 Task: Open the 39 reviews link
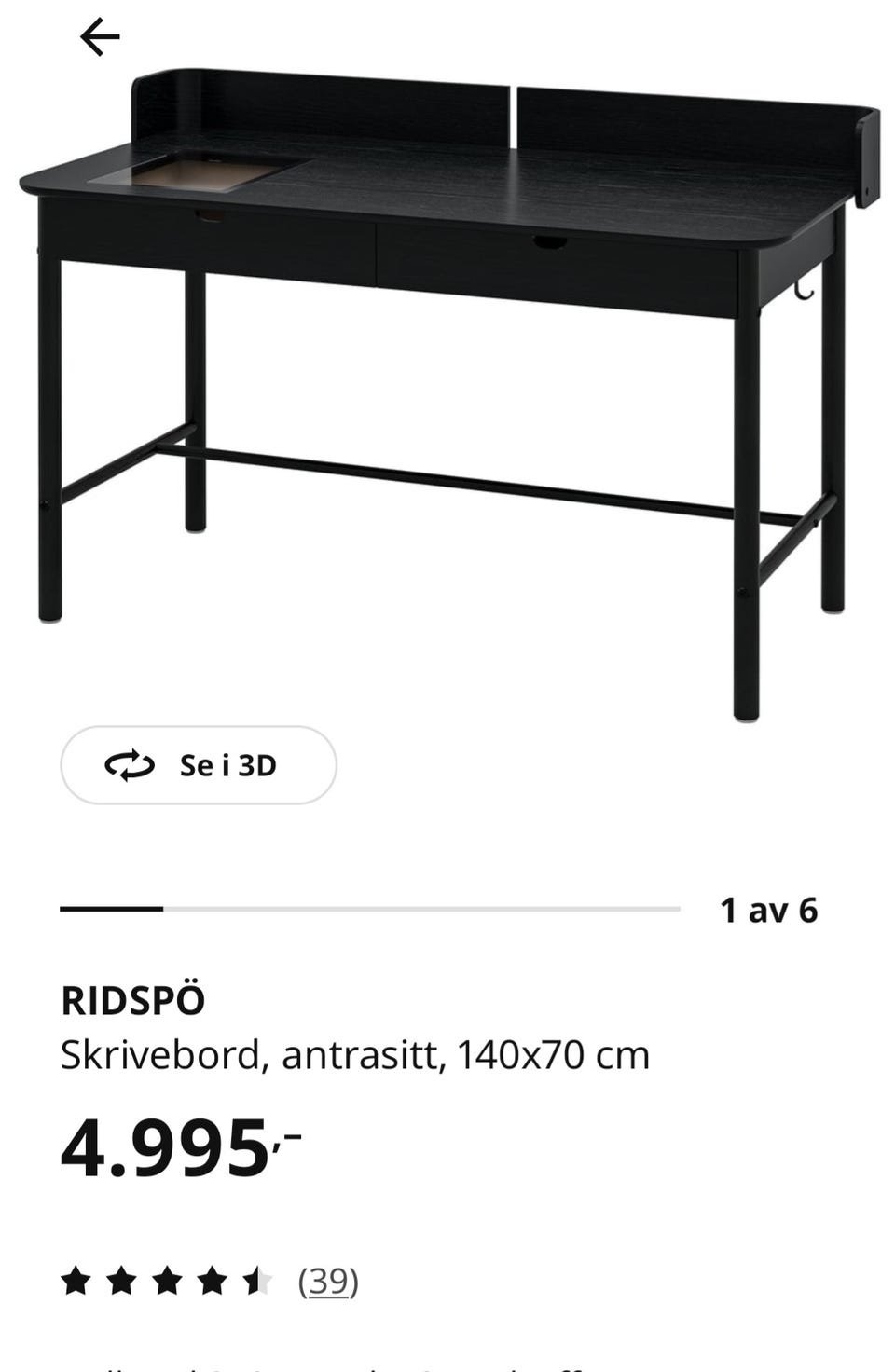(328, 1282)
